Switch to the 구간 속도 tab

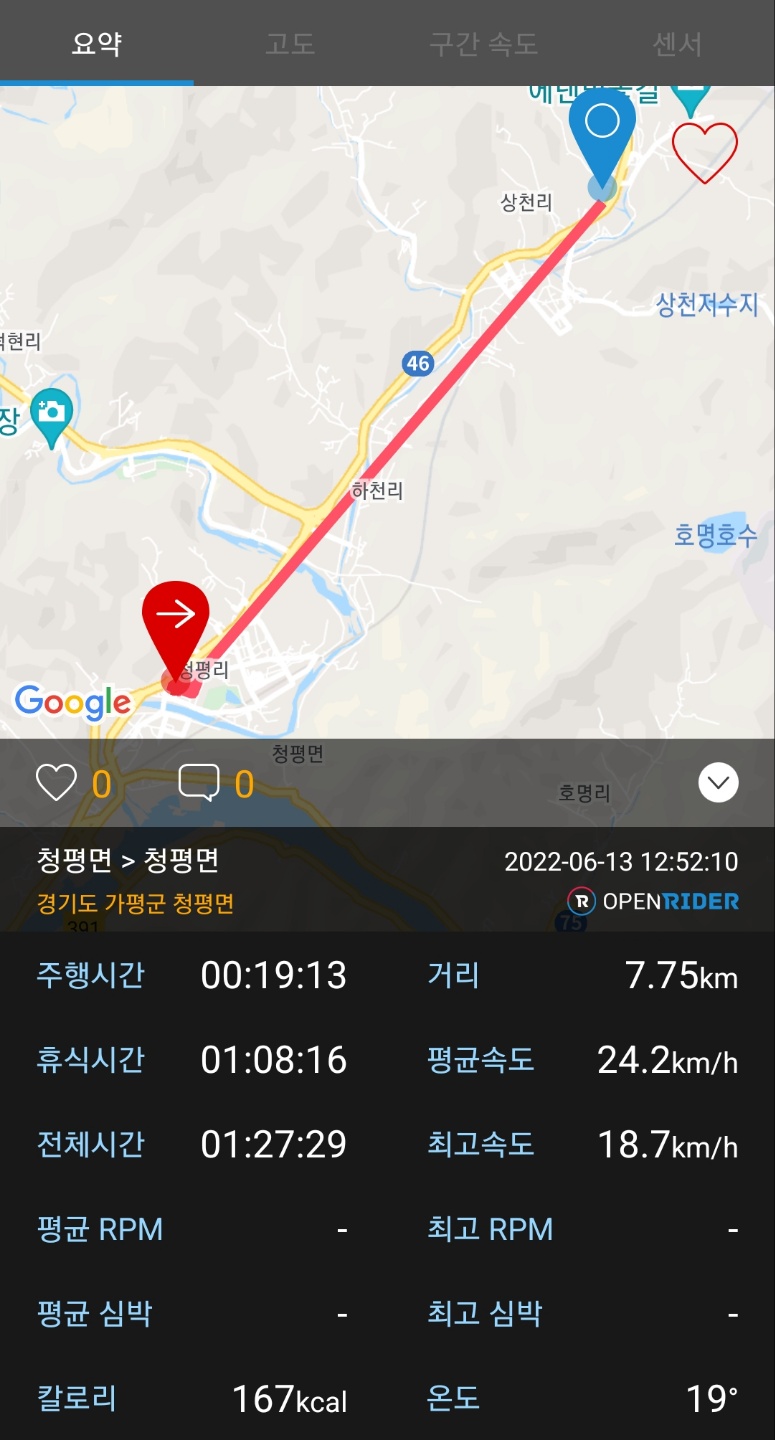[x=483, y=44]
